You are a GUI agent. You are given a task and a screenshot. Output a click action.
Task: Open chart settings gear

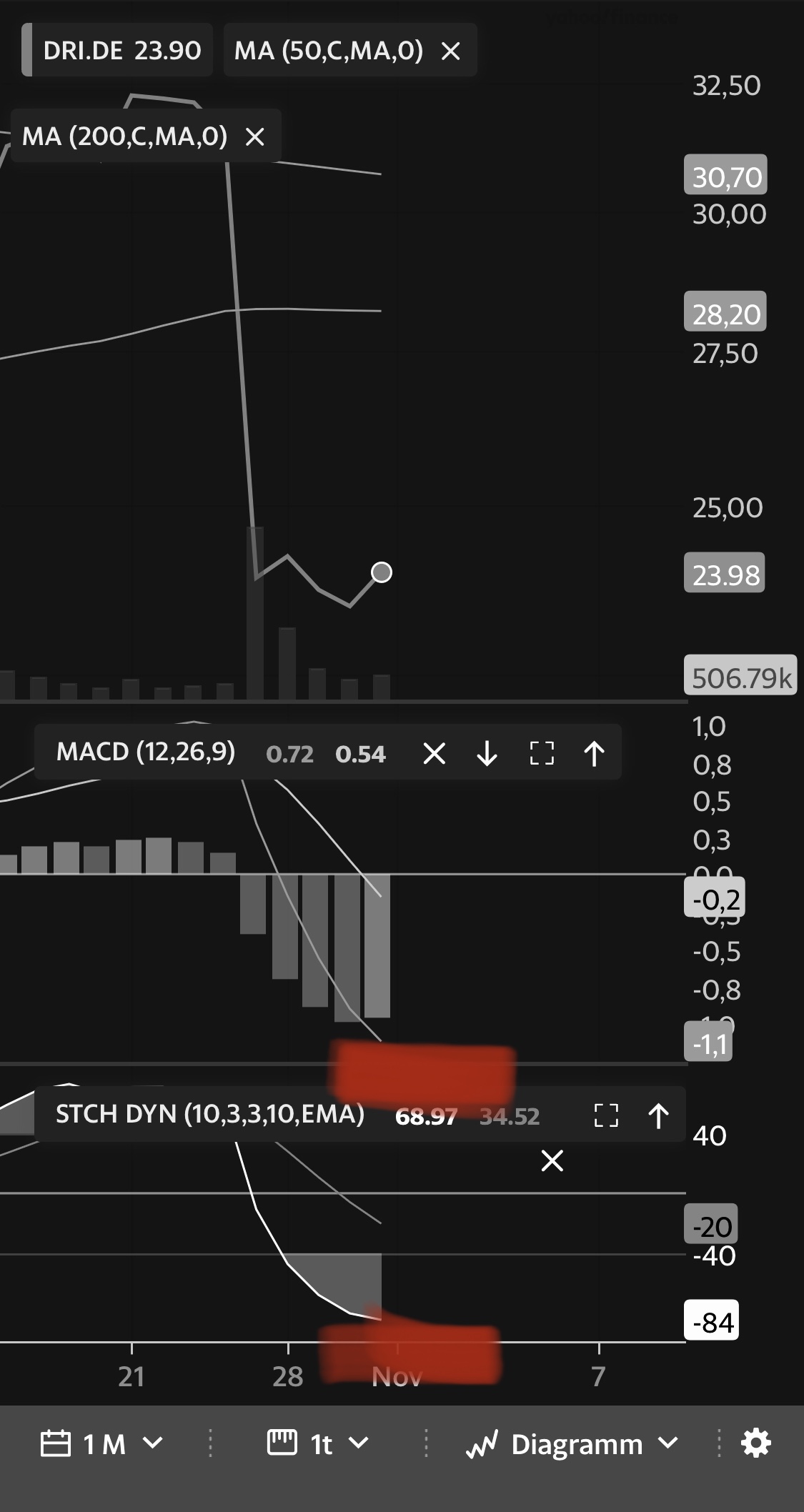pos(756,1443)
